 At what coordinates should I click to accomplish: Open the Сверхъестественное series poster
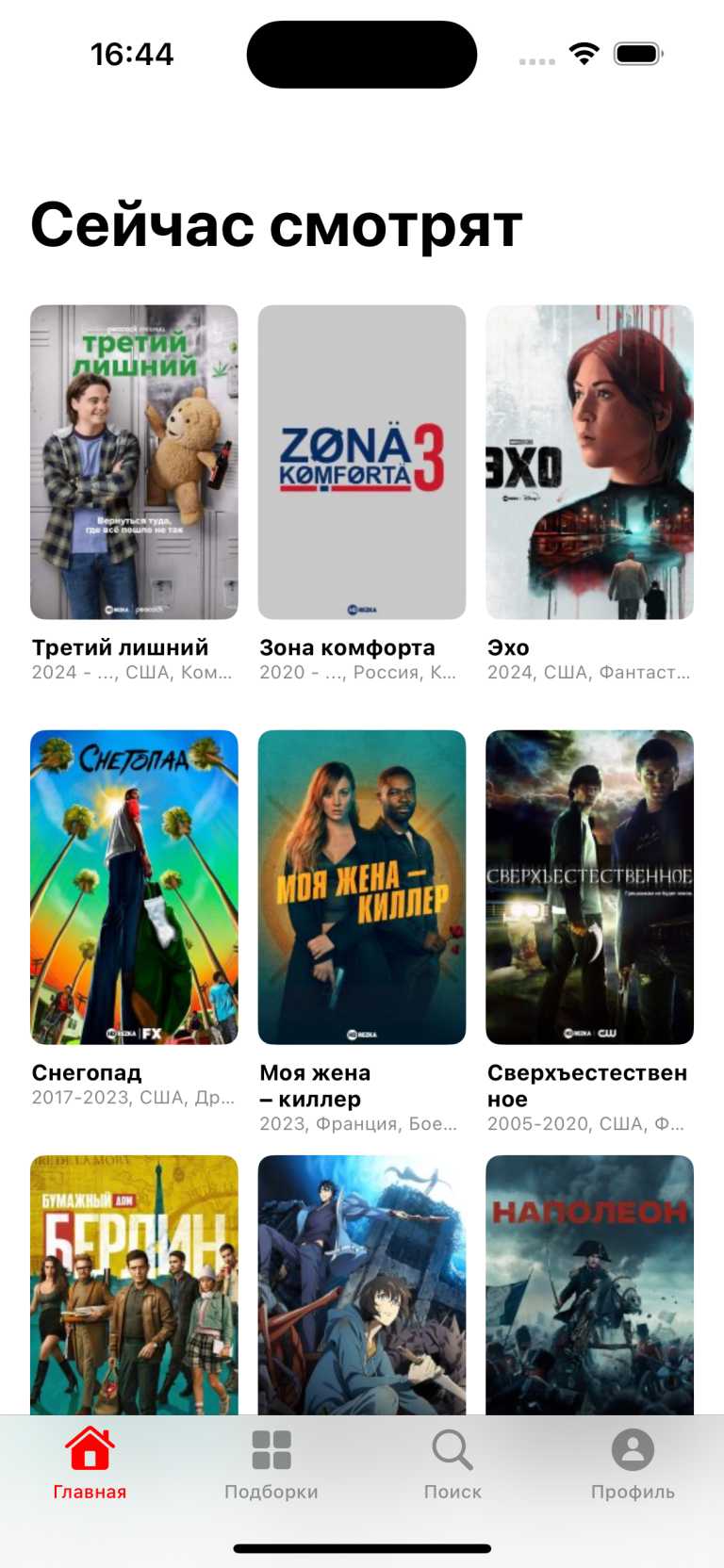(x=589, y=887)
